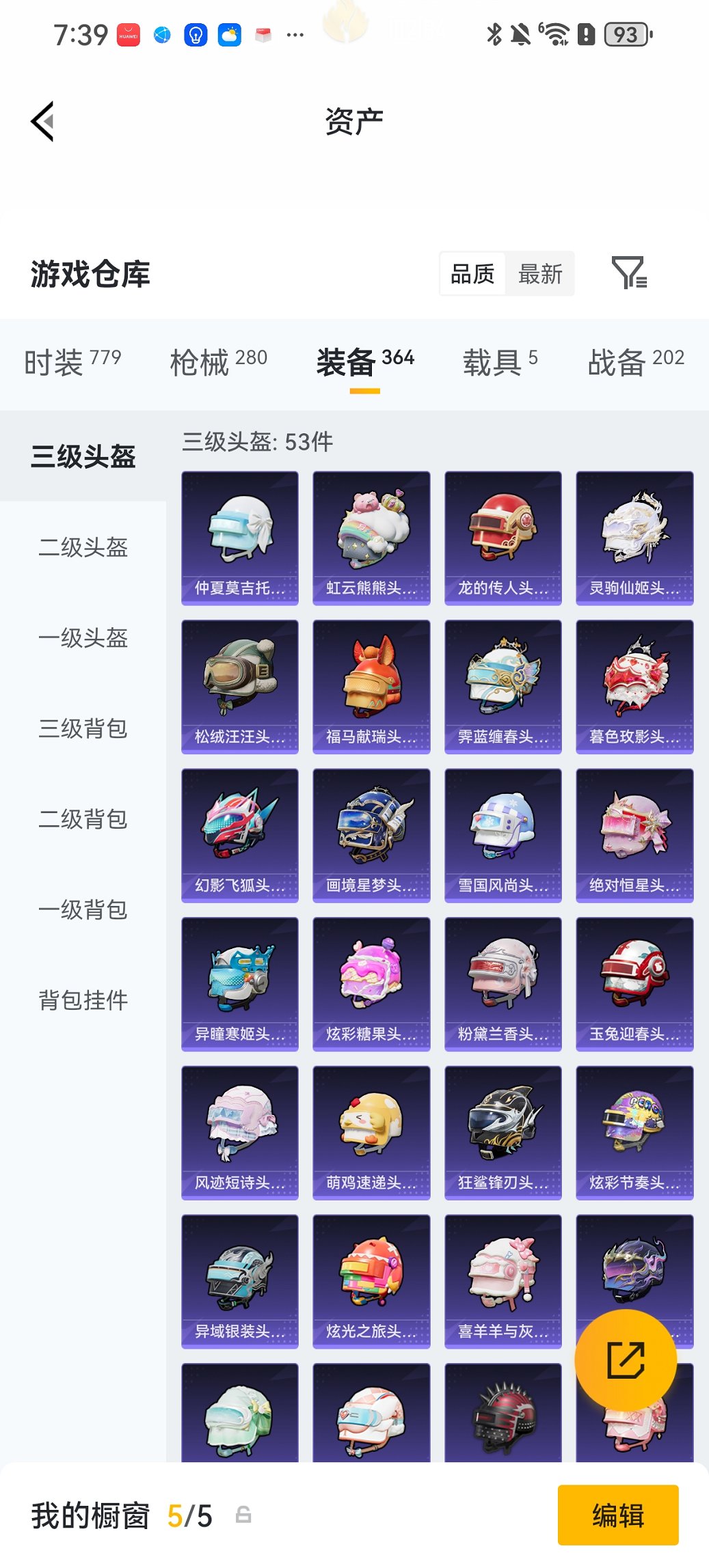This screenshot has height=1568, width=709.
Task: Enable 品质 sorting mode
Action: (x=472, y=273)
